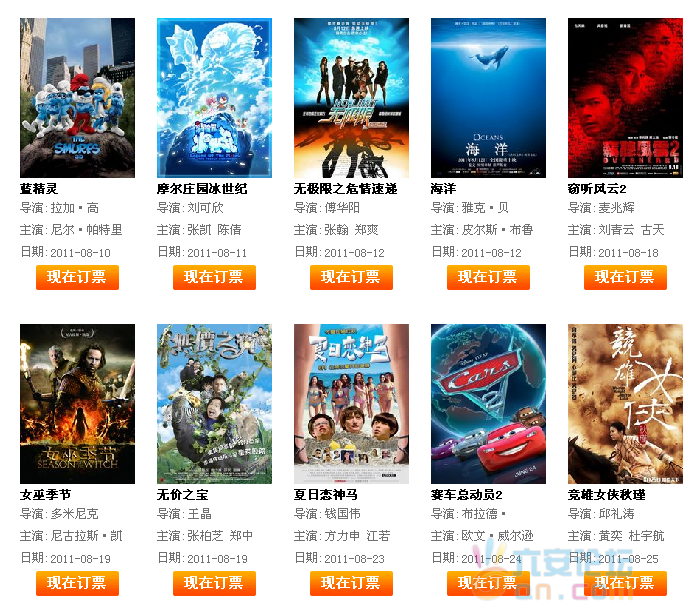Open the 窃听风云2 poster
This screenshot has width=691, height=612.
[625, 98]
